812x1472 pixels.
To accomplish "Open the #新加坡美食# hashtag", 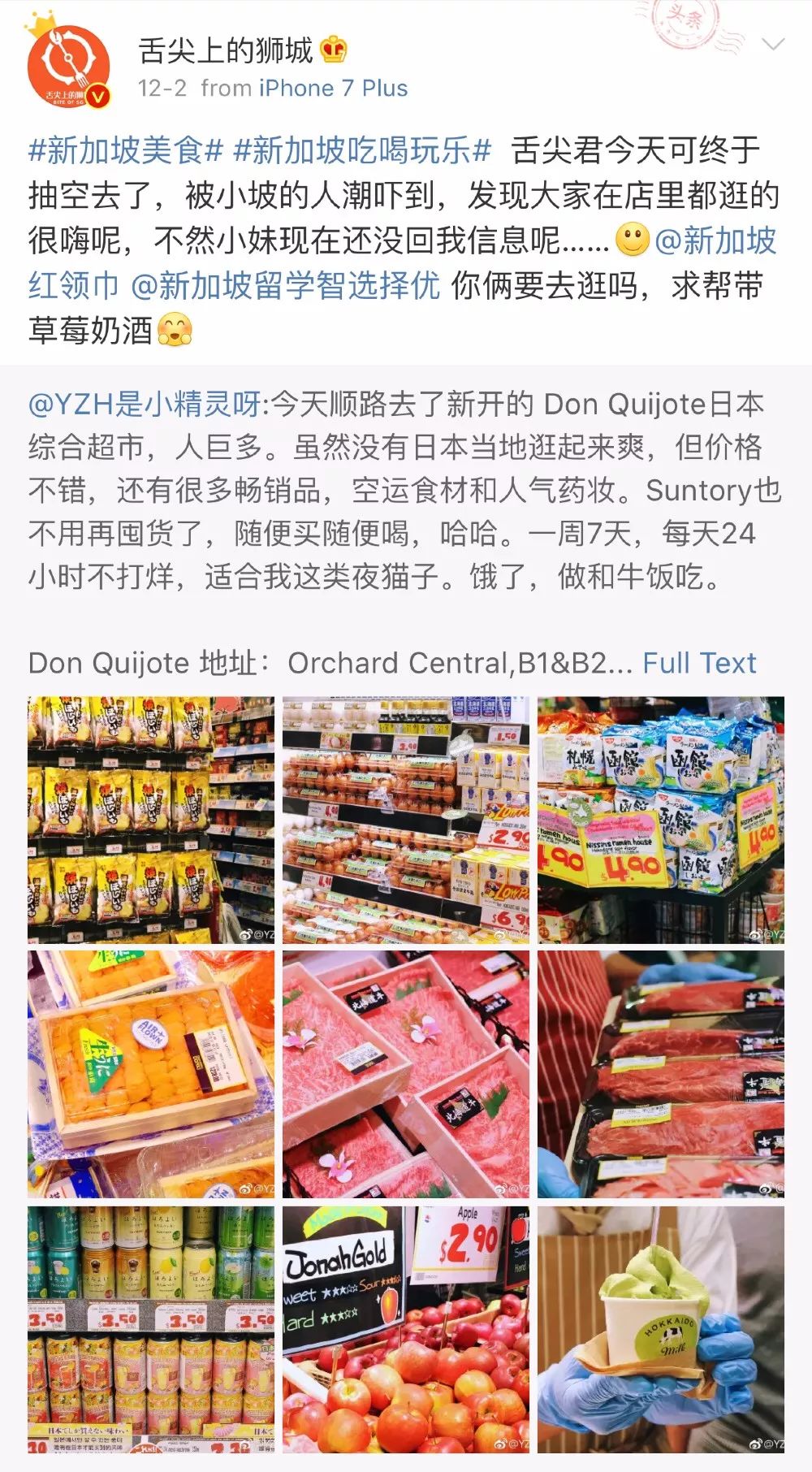I will click(x=126, y=151).
